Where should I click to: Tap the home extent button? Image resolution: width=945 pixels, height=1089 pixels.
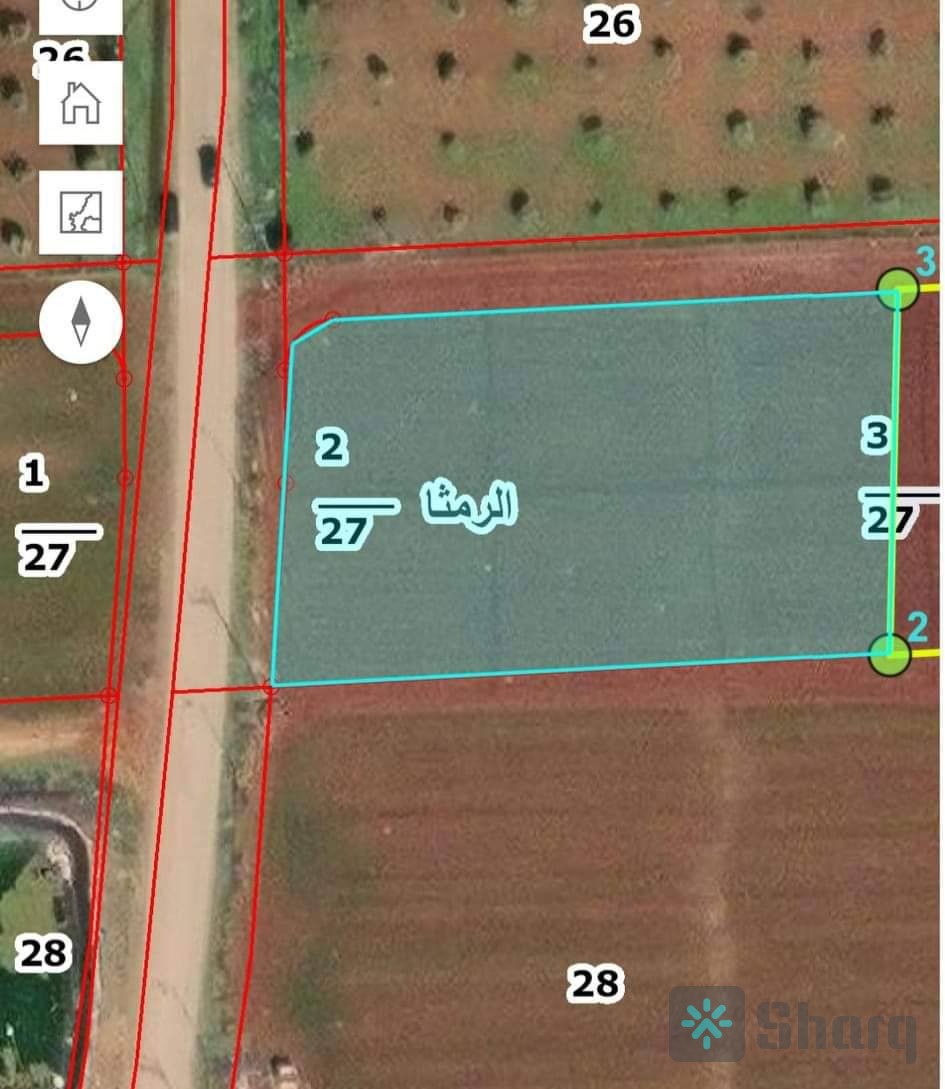pyautogui.click(x=81, y=103)
